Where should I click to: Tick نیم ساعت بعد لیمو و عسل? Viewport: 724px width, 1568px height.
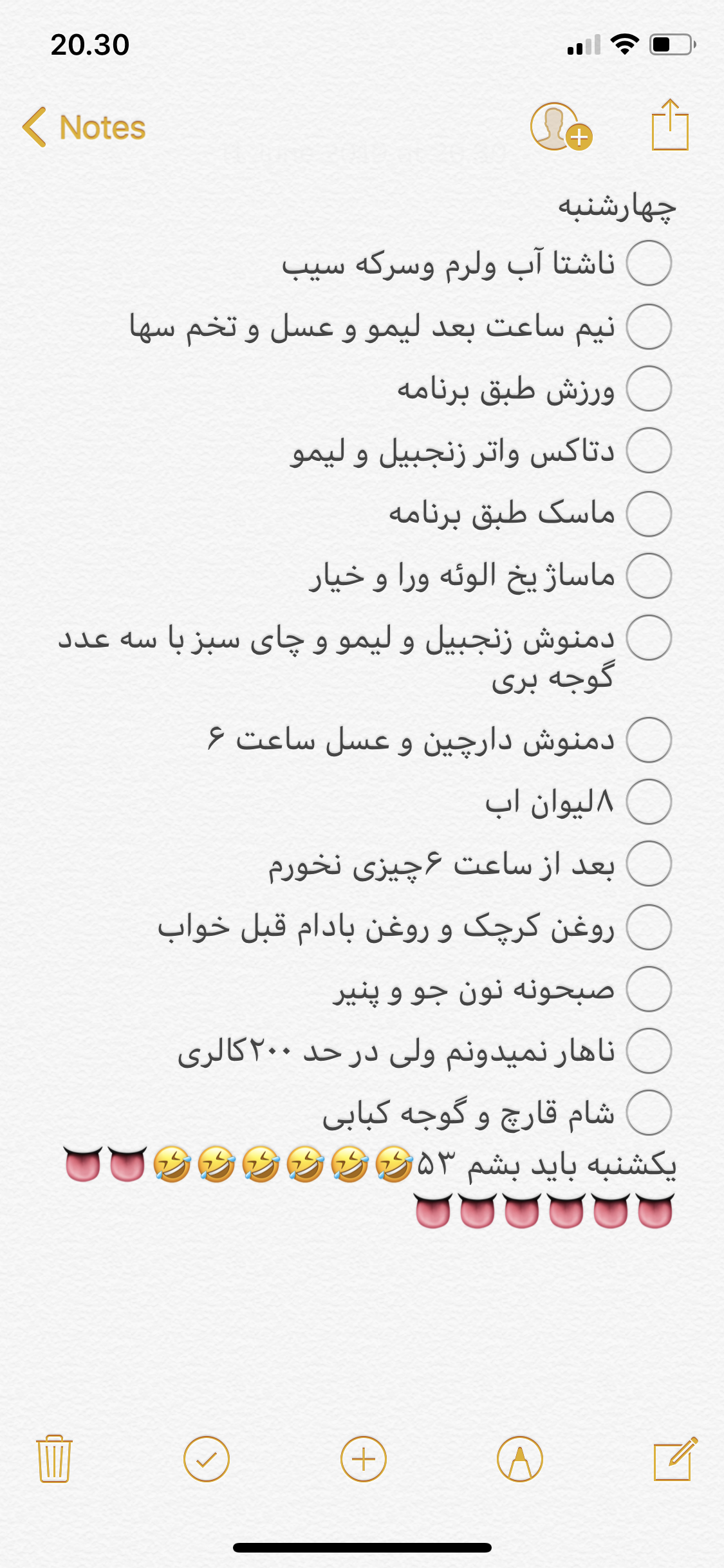(649, 326)
